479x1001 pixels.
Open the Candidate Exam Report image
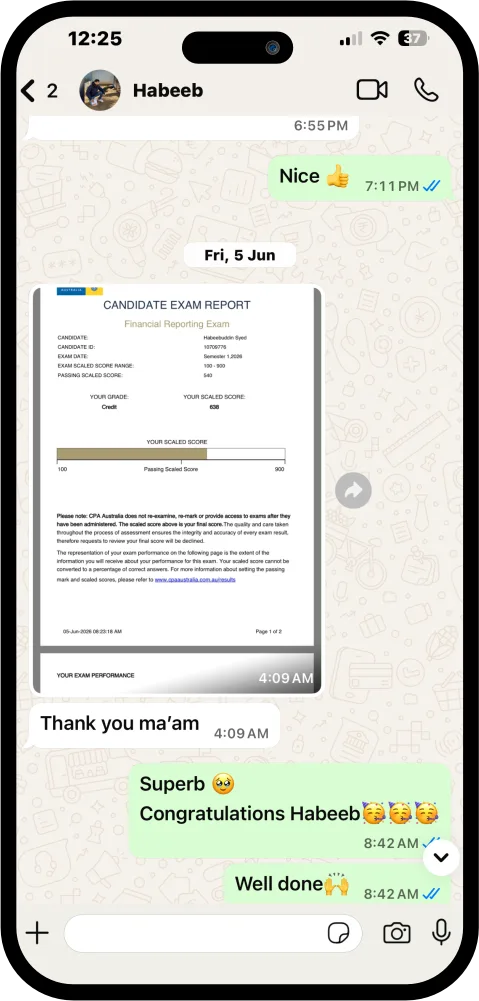click(x=177, y=490)
